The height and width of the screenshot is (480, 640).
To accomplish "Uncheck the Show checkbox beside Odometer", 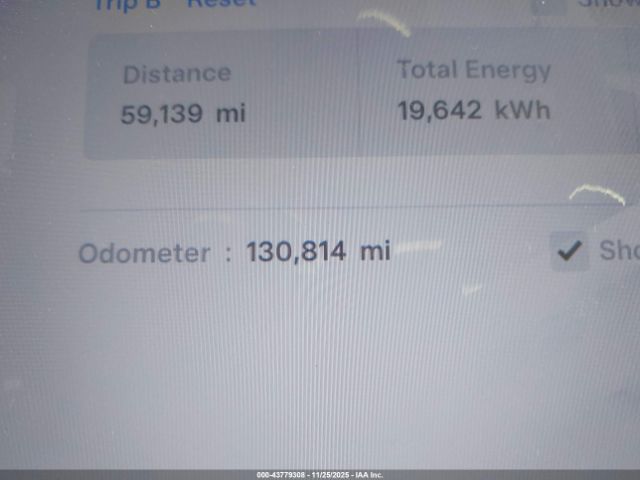I will click(x=570, y=251).
